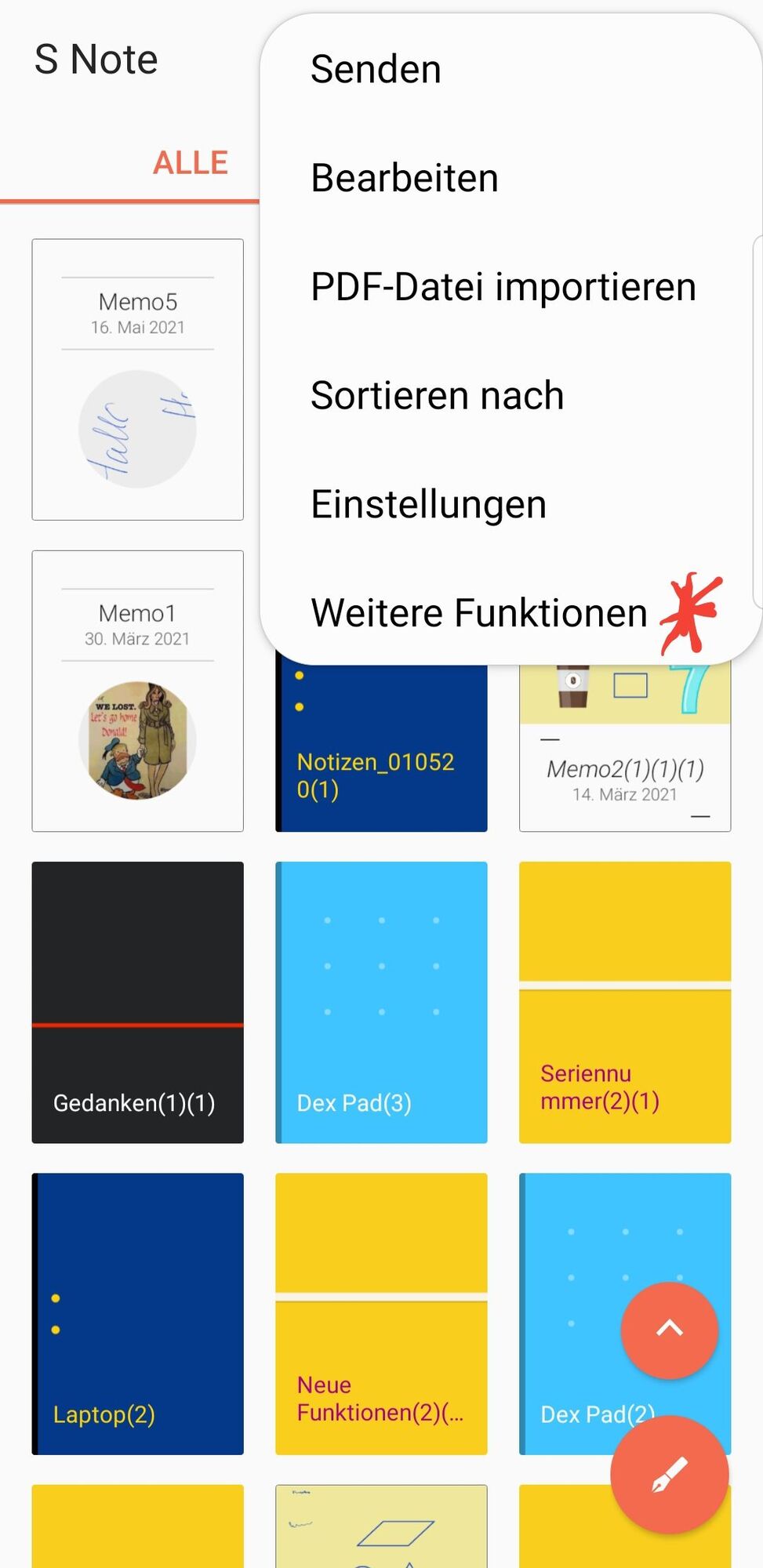Open Sortieren nach option
This screenshot has height=1568, width=763.
click(437, 395)
